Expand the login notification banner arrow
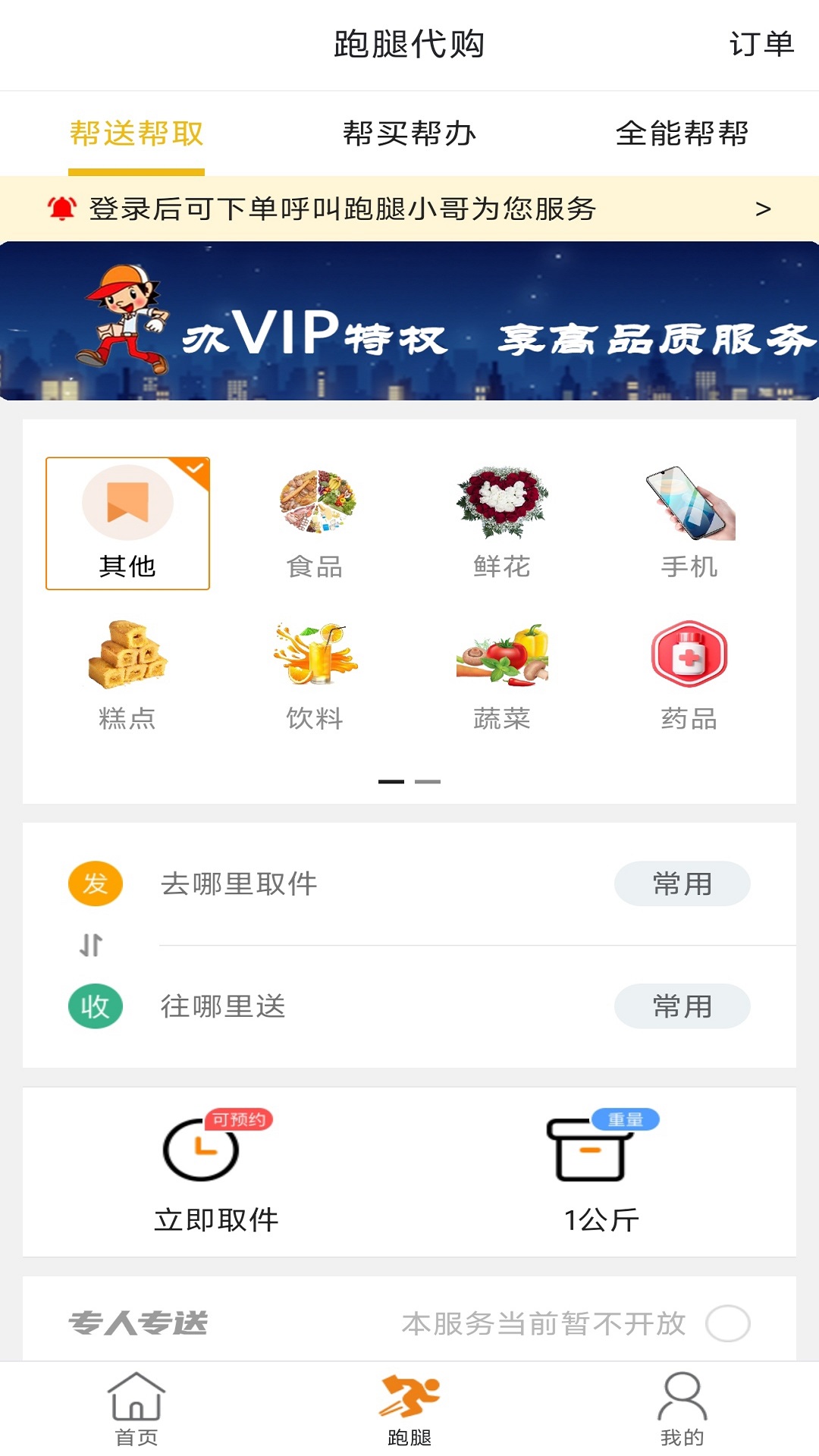 coord(765,207)
